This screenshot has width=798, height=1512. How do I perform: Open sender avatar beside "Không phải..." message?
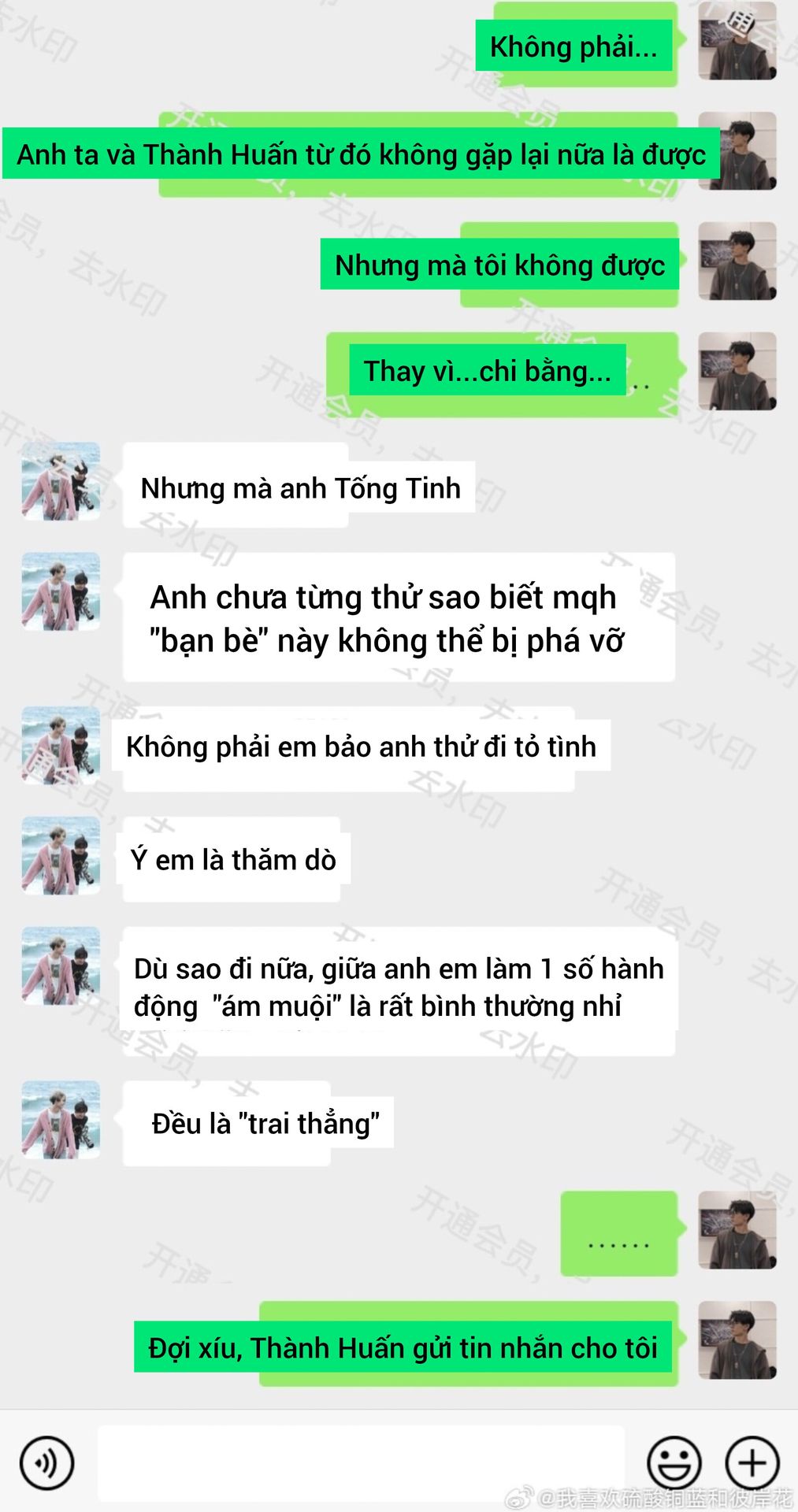point(737,40)
